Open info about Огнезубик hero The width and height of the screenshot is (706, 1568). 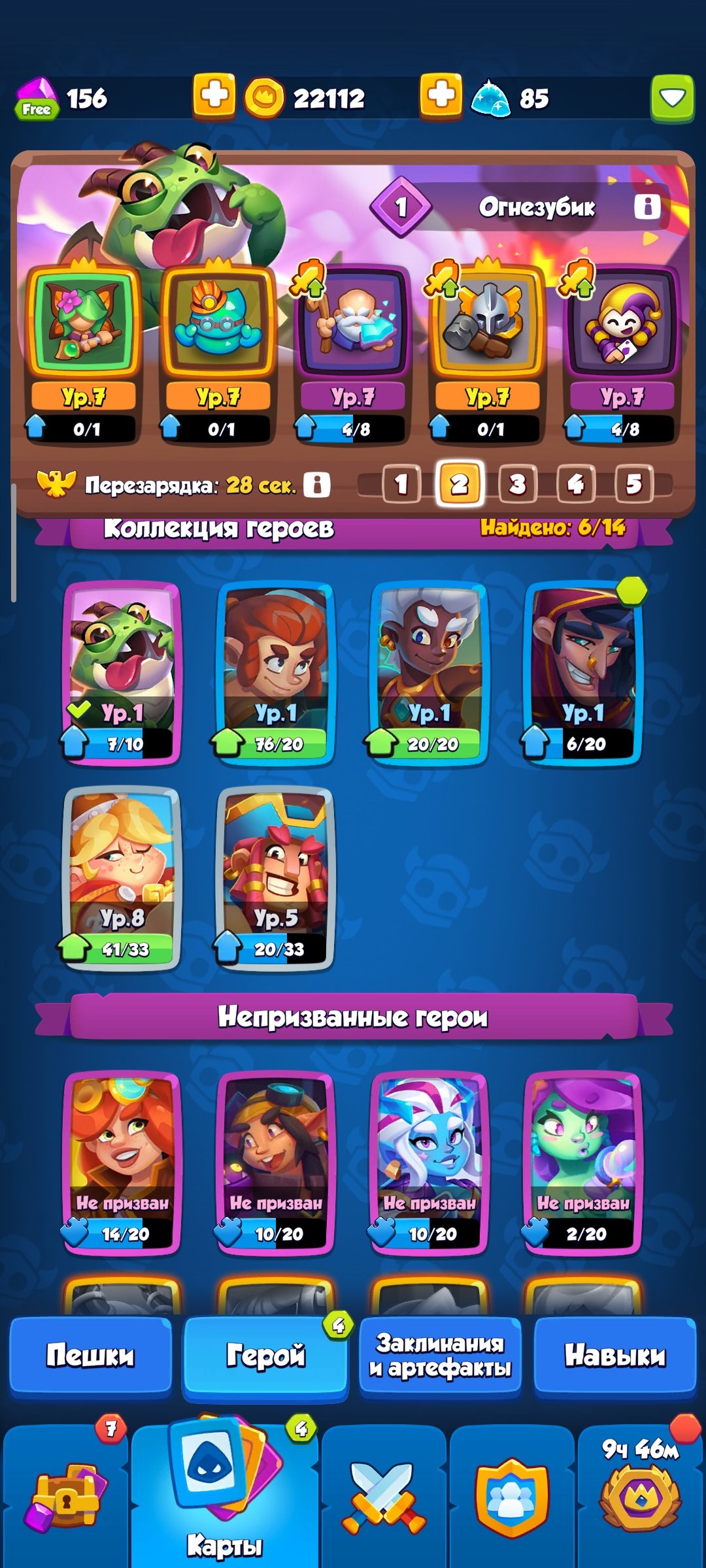(647, 206)
